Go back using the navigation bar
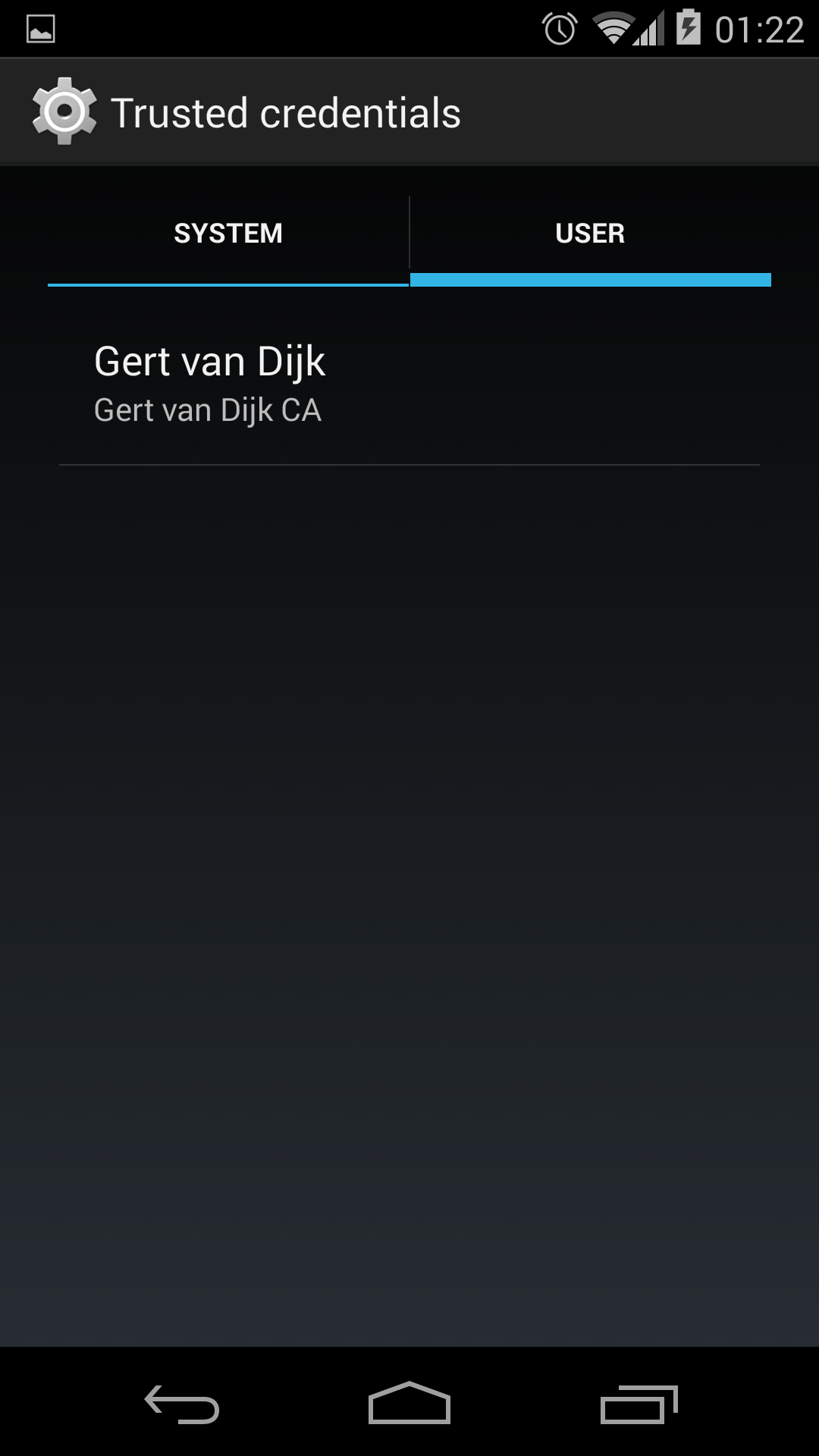Screen dimensions: 819x1456 [182, 1403]
